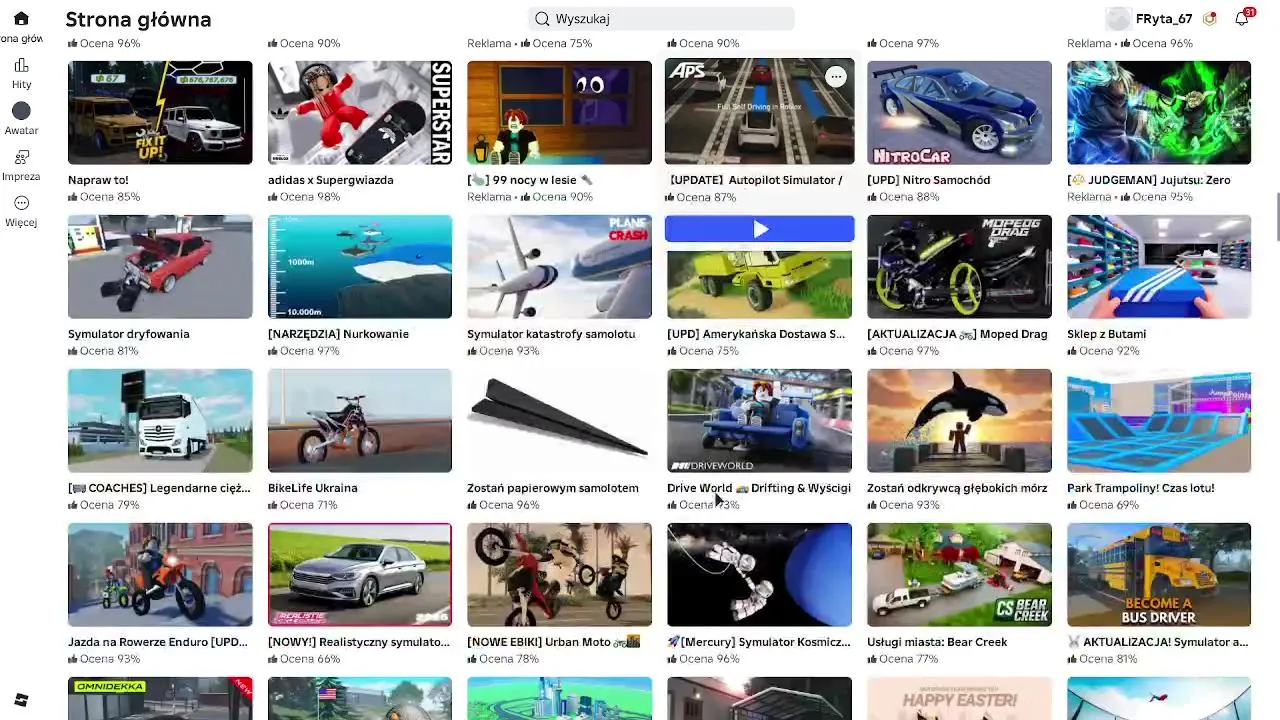Open the Wyszukaj search box
This screenshot has height=720, width=1280.
(660, 19)
